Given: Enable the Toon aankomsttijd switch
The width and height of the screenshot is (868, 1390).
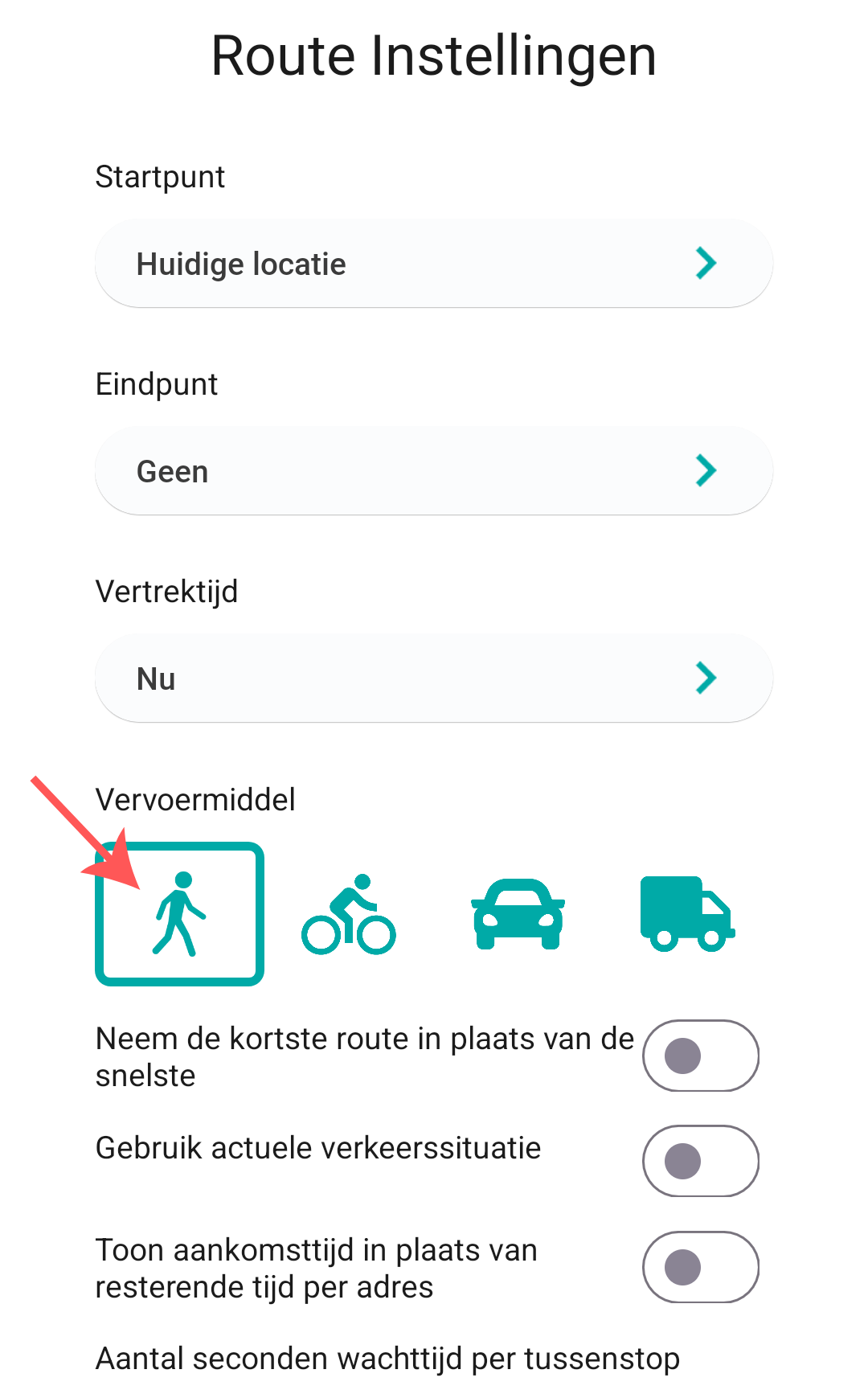Looking at the screenshot, I should [700, 1267].
